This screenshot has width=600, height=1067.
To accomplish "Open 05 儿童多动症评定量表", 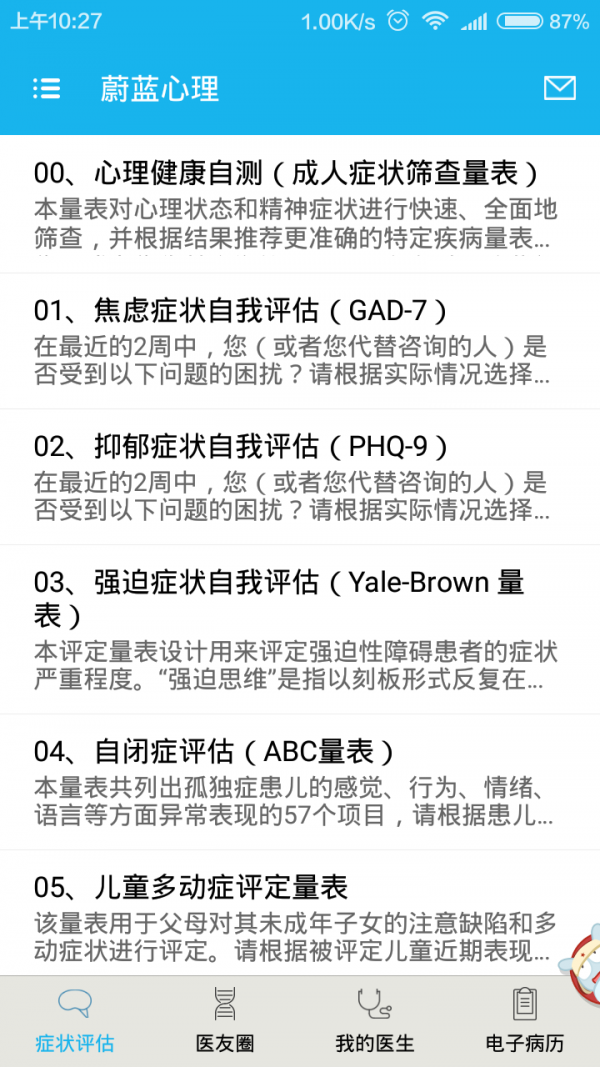I will point(290,915).
